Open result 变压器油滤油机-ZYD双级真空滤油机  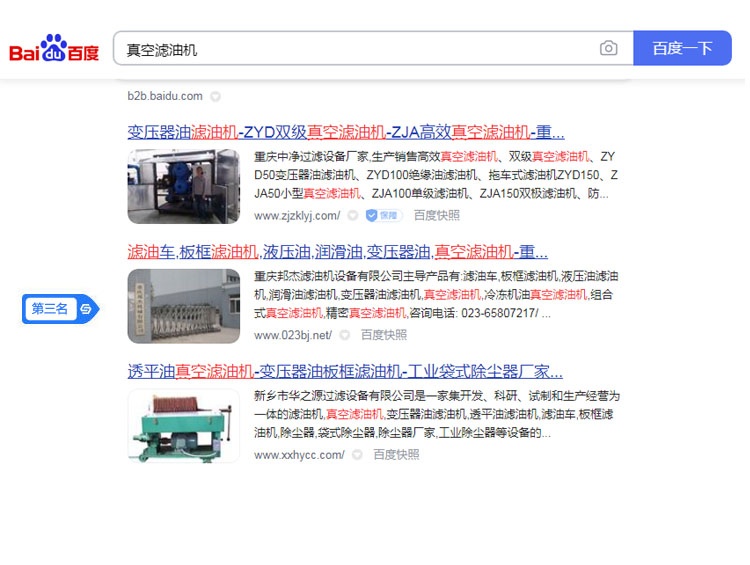pyautogui.click(x=346, y=132)
